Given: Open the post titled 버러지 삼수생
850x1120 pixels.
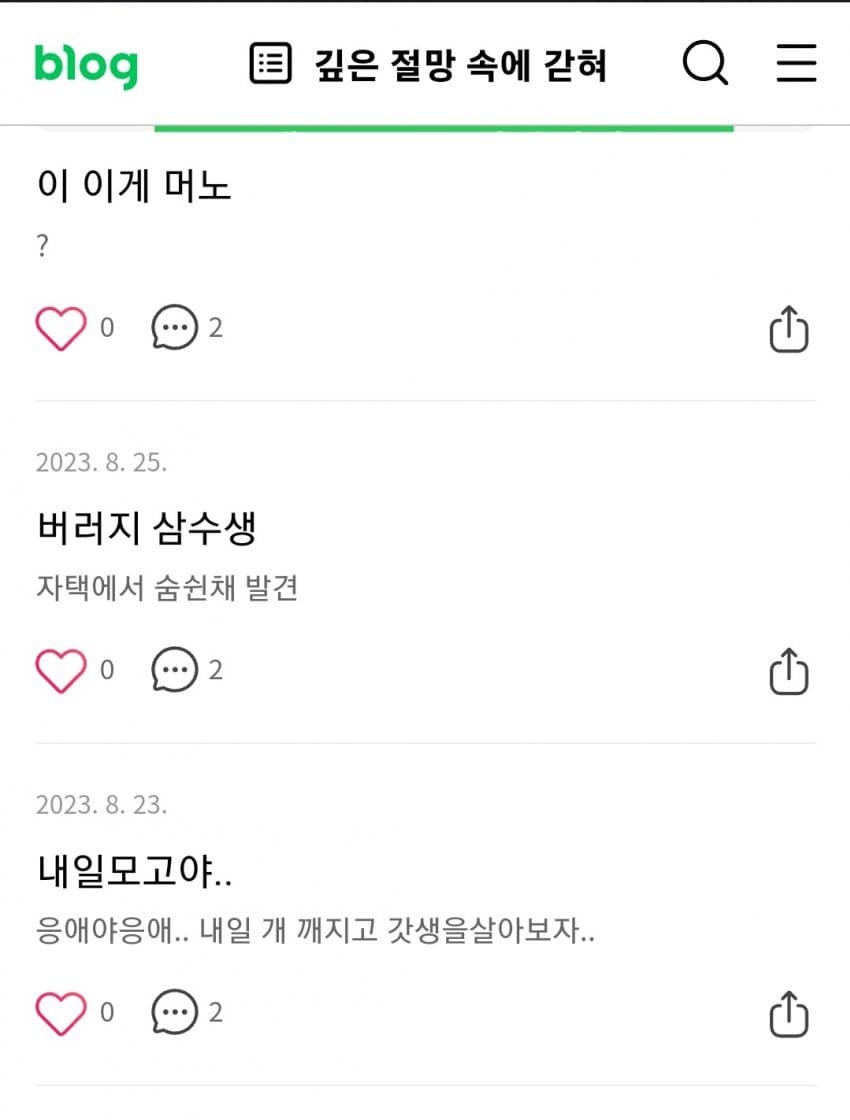Looking at the screenshot, I should 147,528.
